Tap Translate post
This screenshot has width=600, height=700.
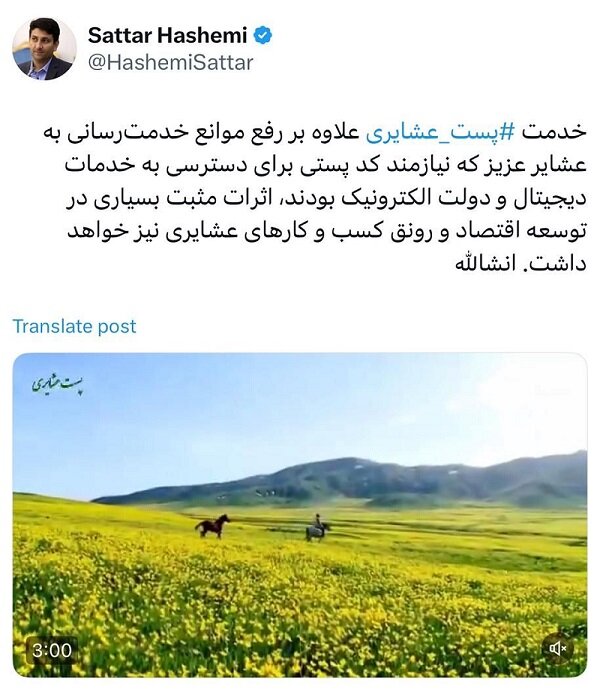(75, 326)
